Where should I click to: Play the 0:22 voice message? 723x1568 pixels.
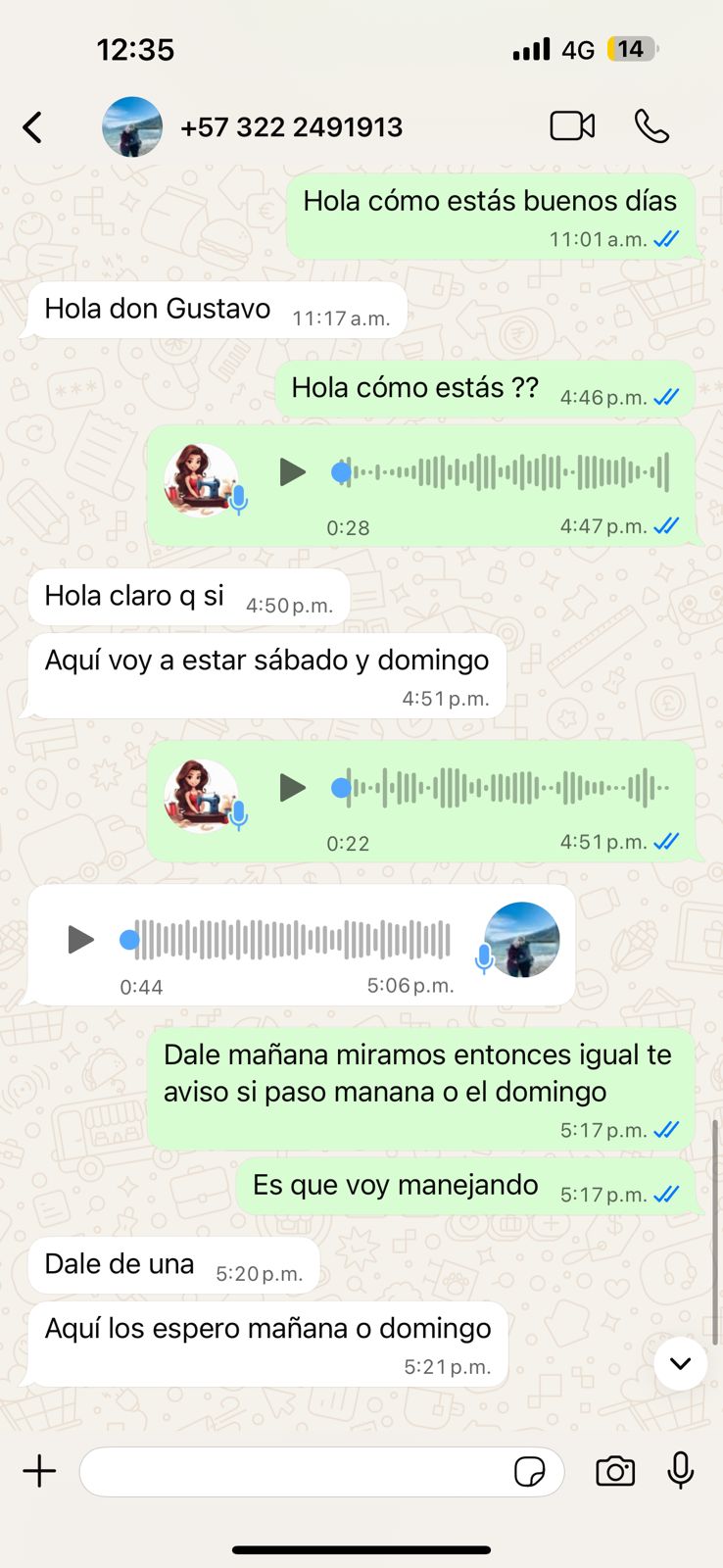[x=292, y=788]
